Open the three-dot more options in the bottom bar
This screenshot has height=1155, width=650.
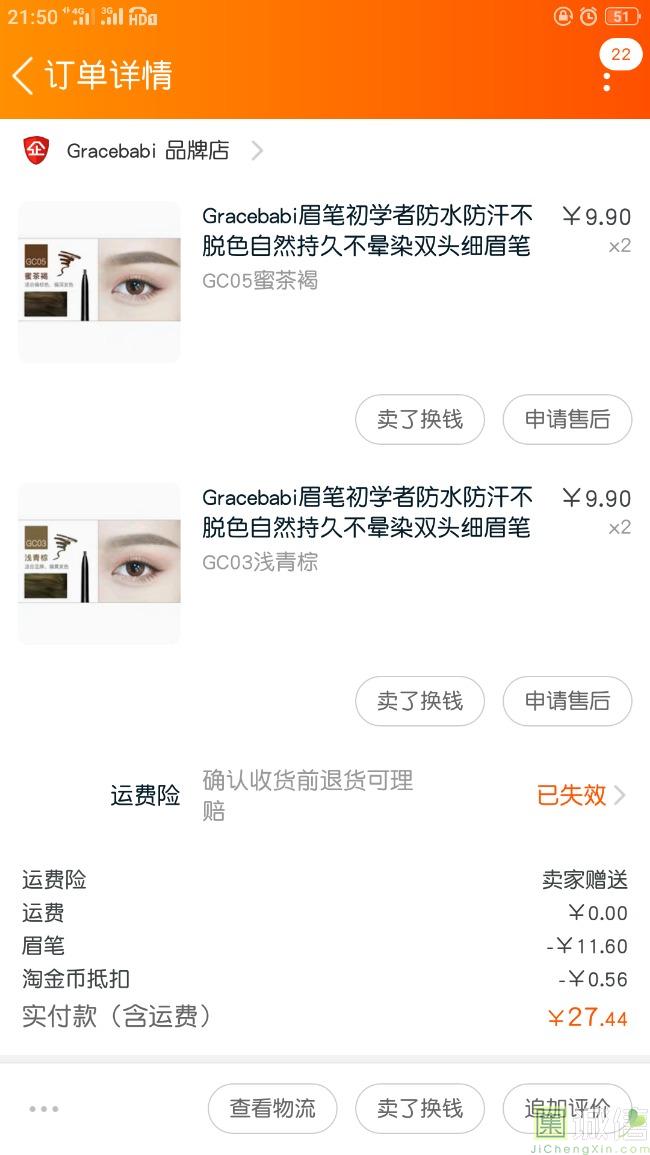pyautogui.click(x=44, y=1109)
